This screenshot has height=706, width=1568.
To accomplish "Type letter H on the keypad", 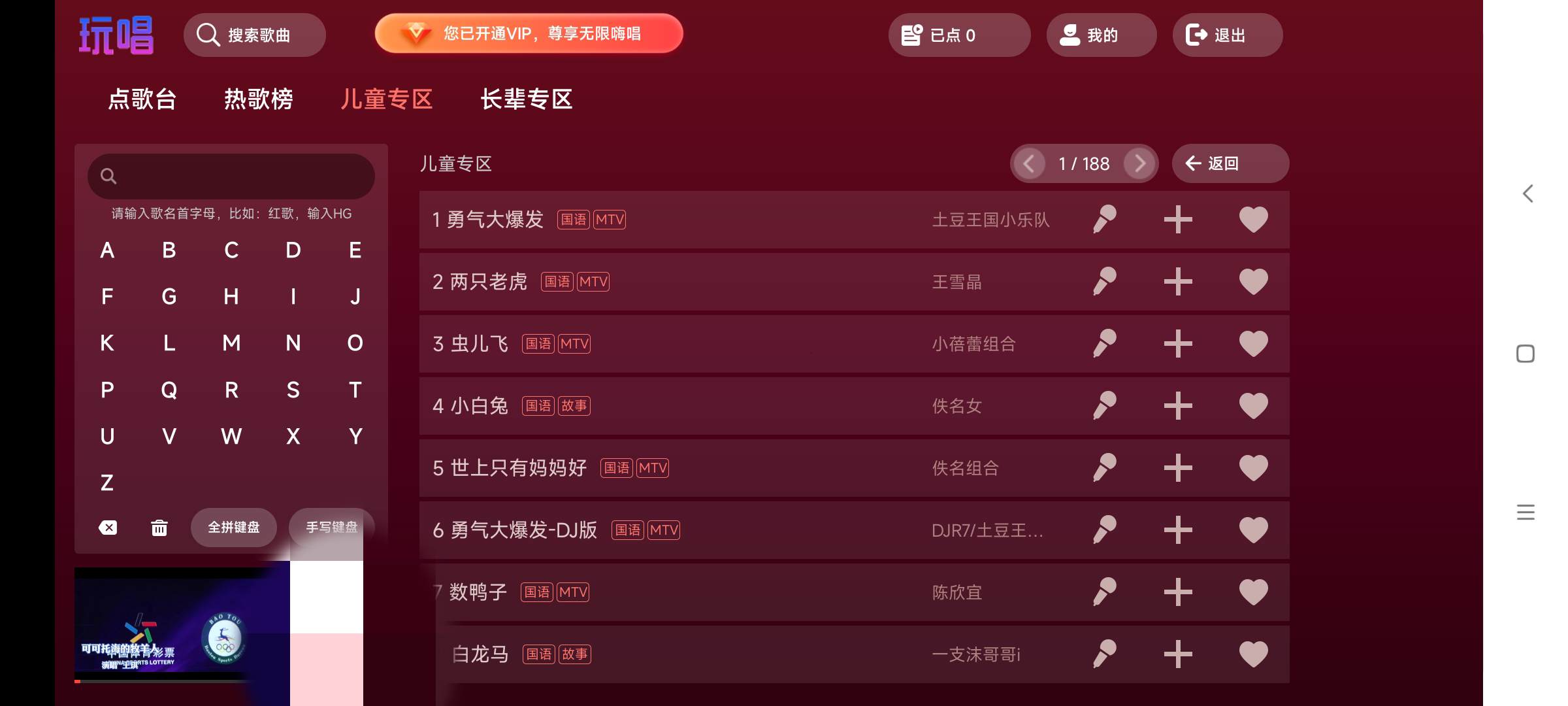I will [231, 297].
